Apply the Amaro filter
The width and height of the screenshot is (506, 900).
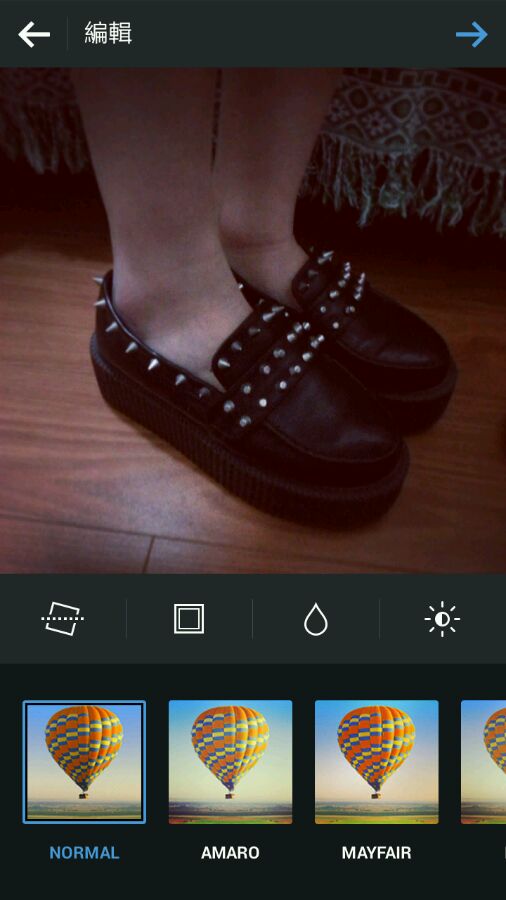230,762
